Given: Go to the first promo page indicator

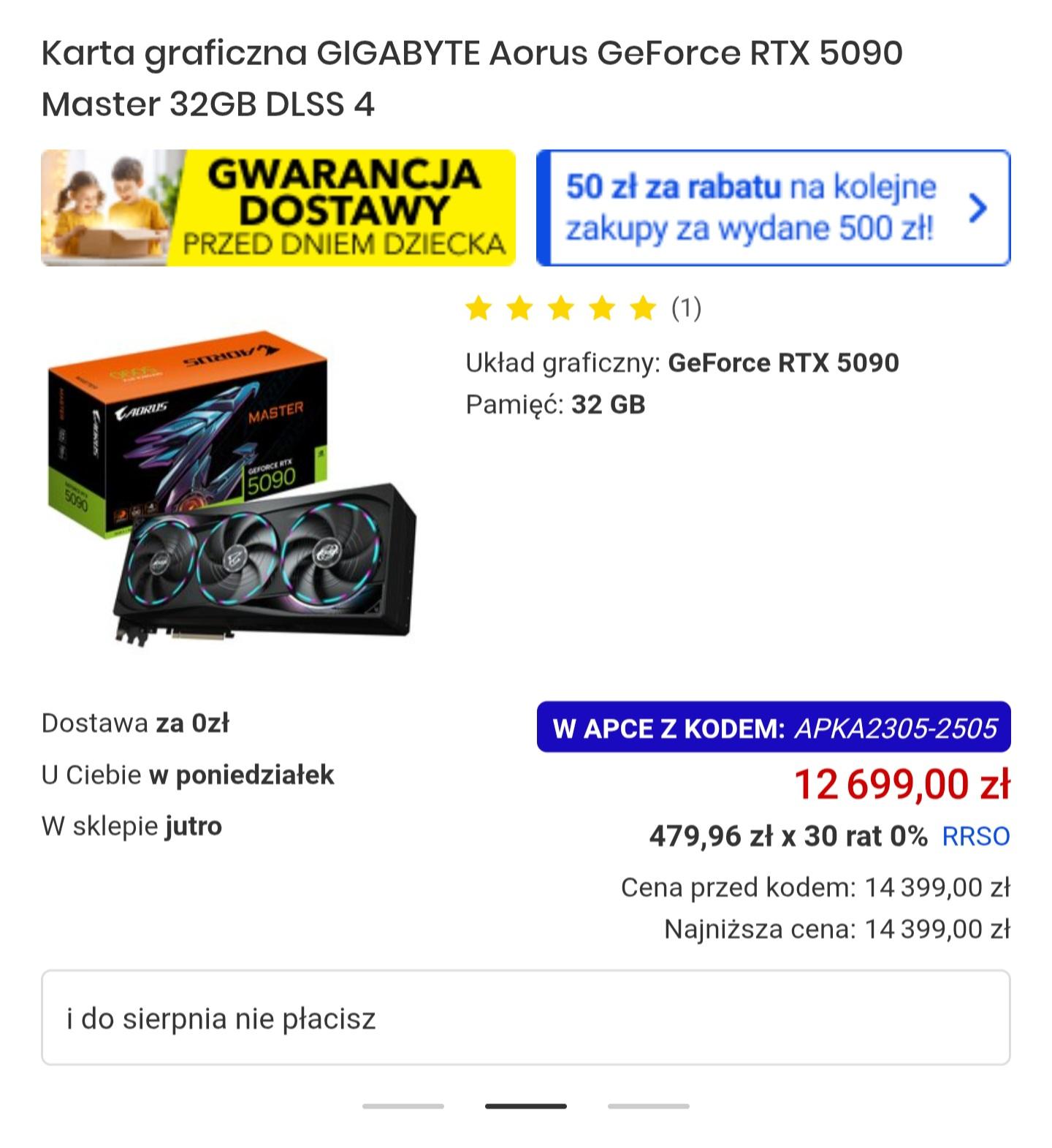Looking at the screenshot, I should [x=403, y=1106].
